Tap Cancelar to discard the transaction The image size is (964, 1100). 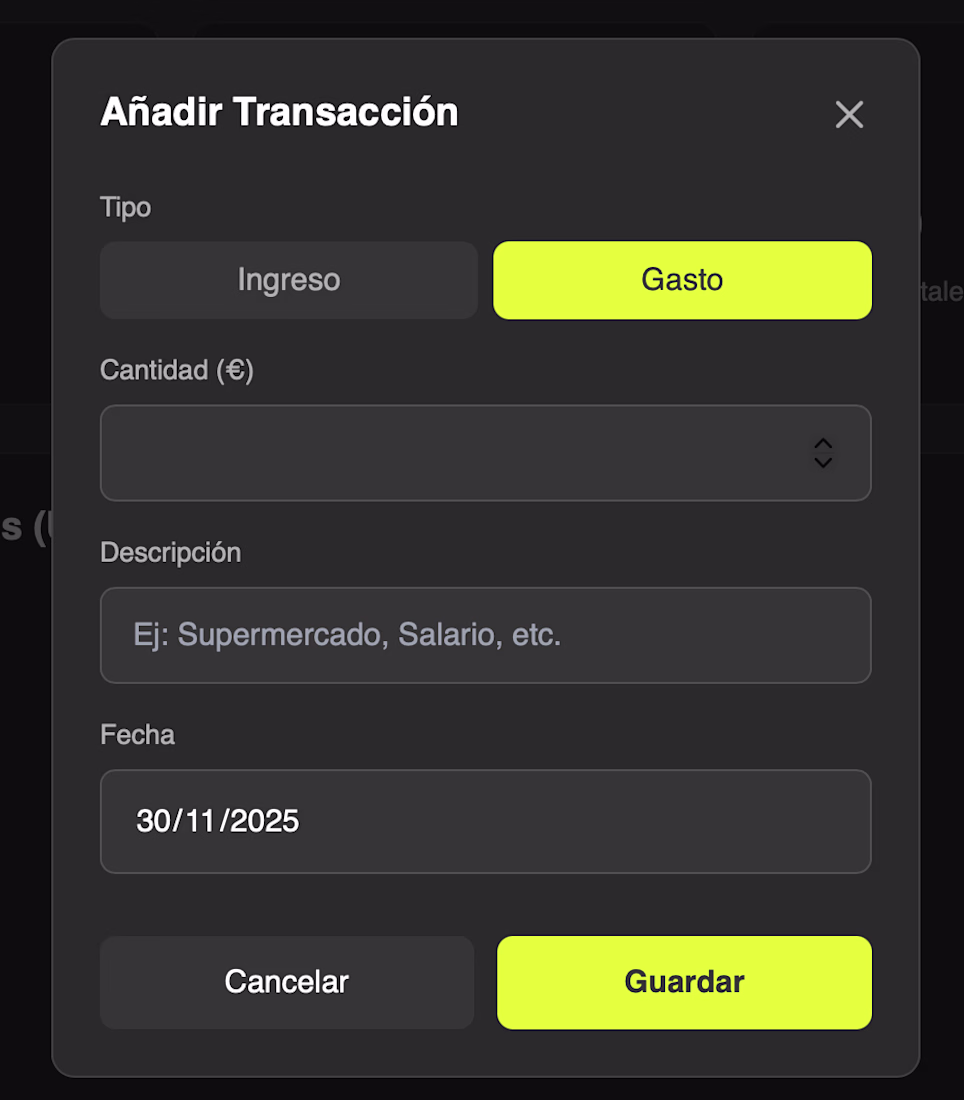[287, 982]
